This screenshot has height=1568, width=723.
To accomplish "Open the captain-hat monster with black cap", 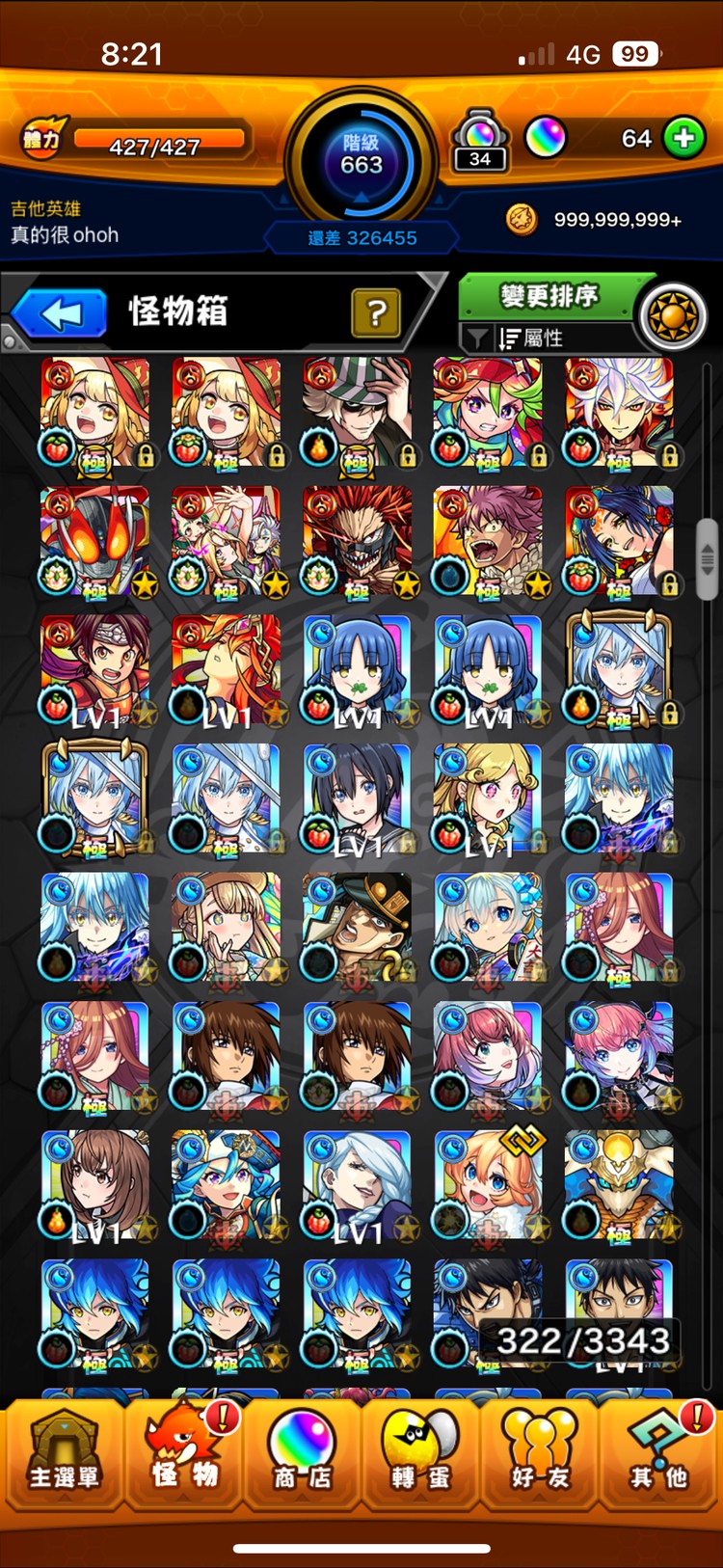I will pyautogui.click(x=357, y=928).
